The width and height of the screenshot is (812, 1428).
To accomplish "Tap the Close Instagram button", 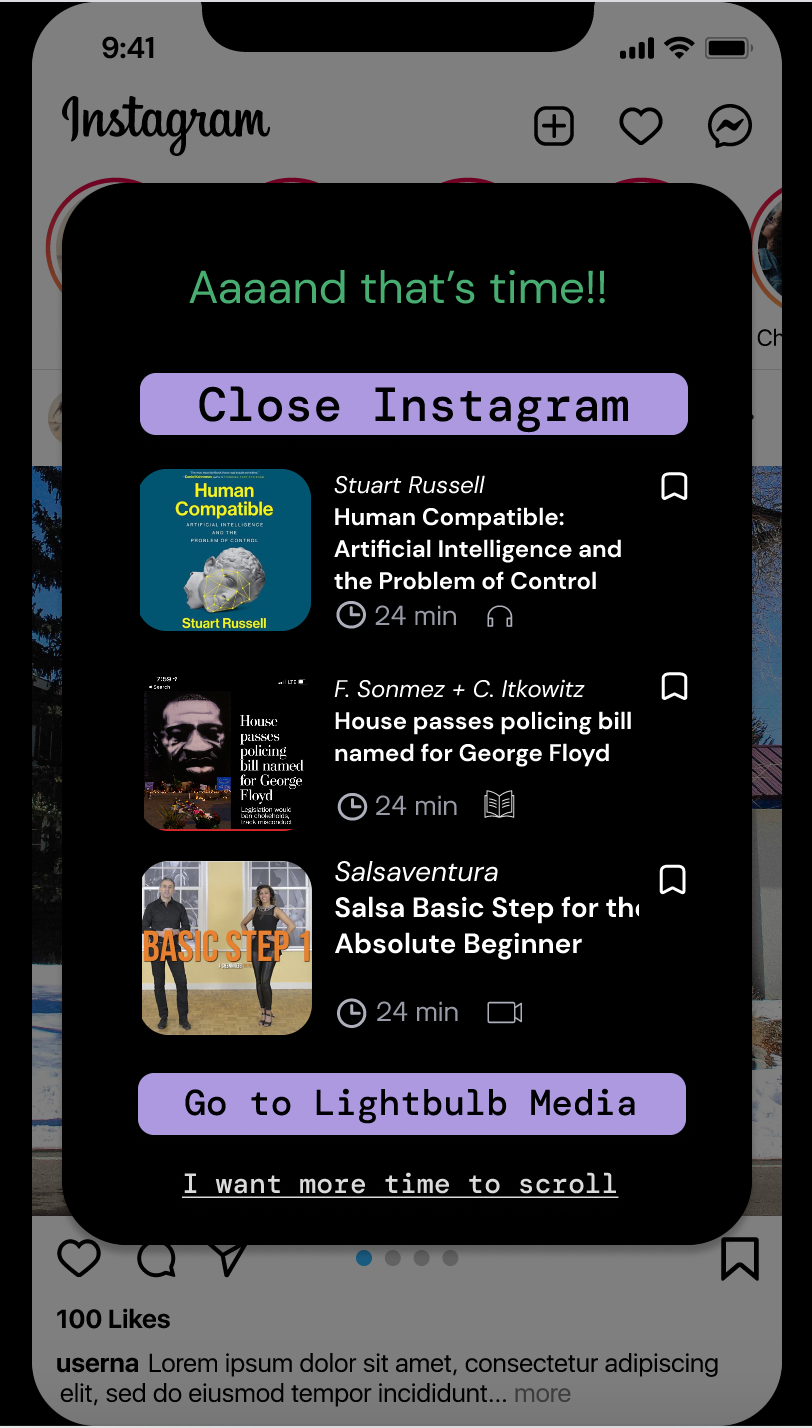I will click(413, 405).
